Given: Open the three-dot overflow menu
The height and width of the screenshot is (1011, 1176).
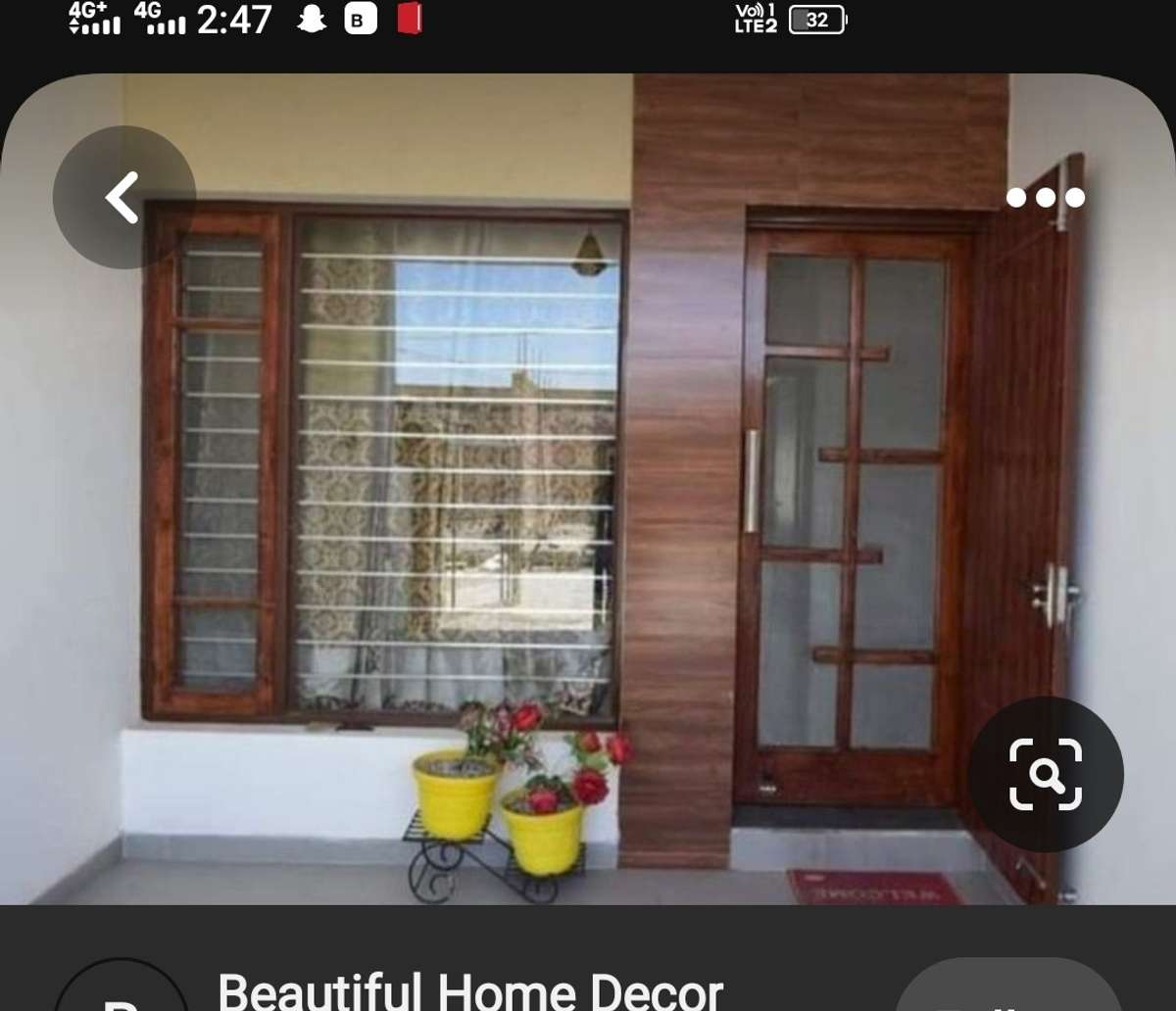Looking at the screenshot, I should point(1045,198).
